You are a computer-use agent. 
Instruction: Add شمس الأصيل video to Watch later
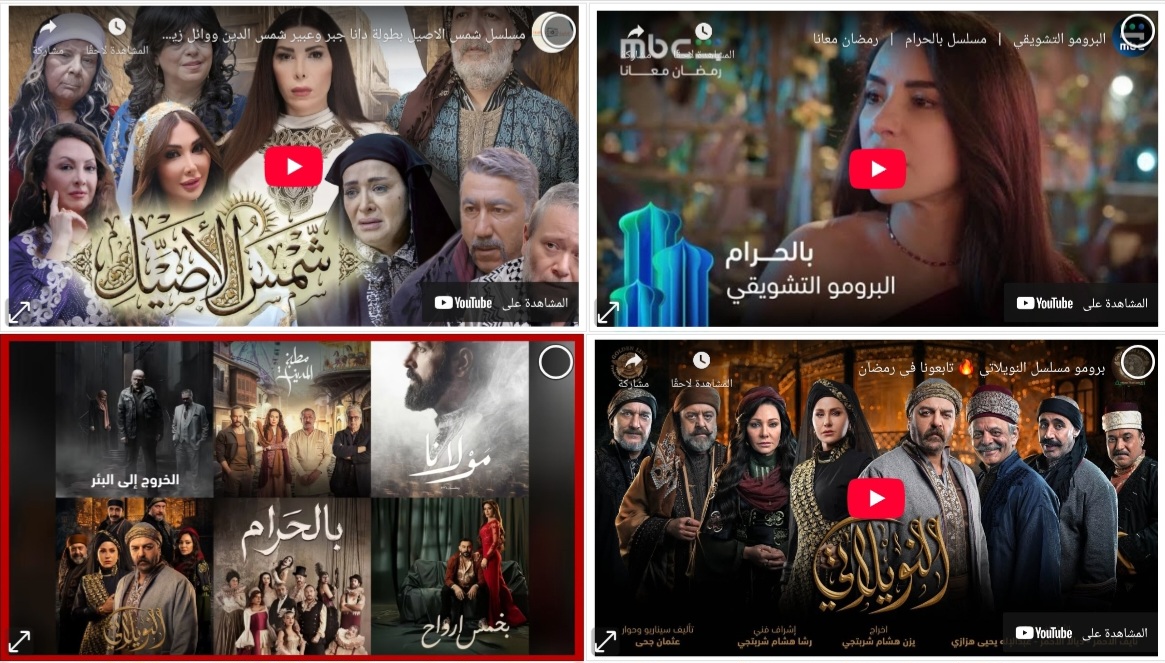[x=118, y=34]
